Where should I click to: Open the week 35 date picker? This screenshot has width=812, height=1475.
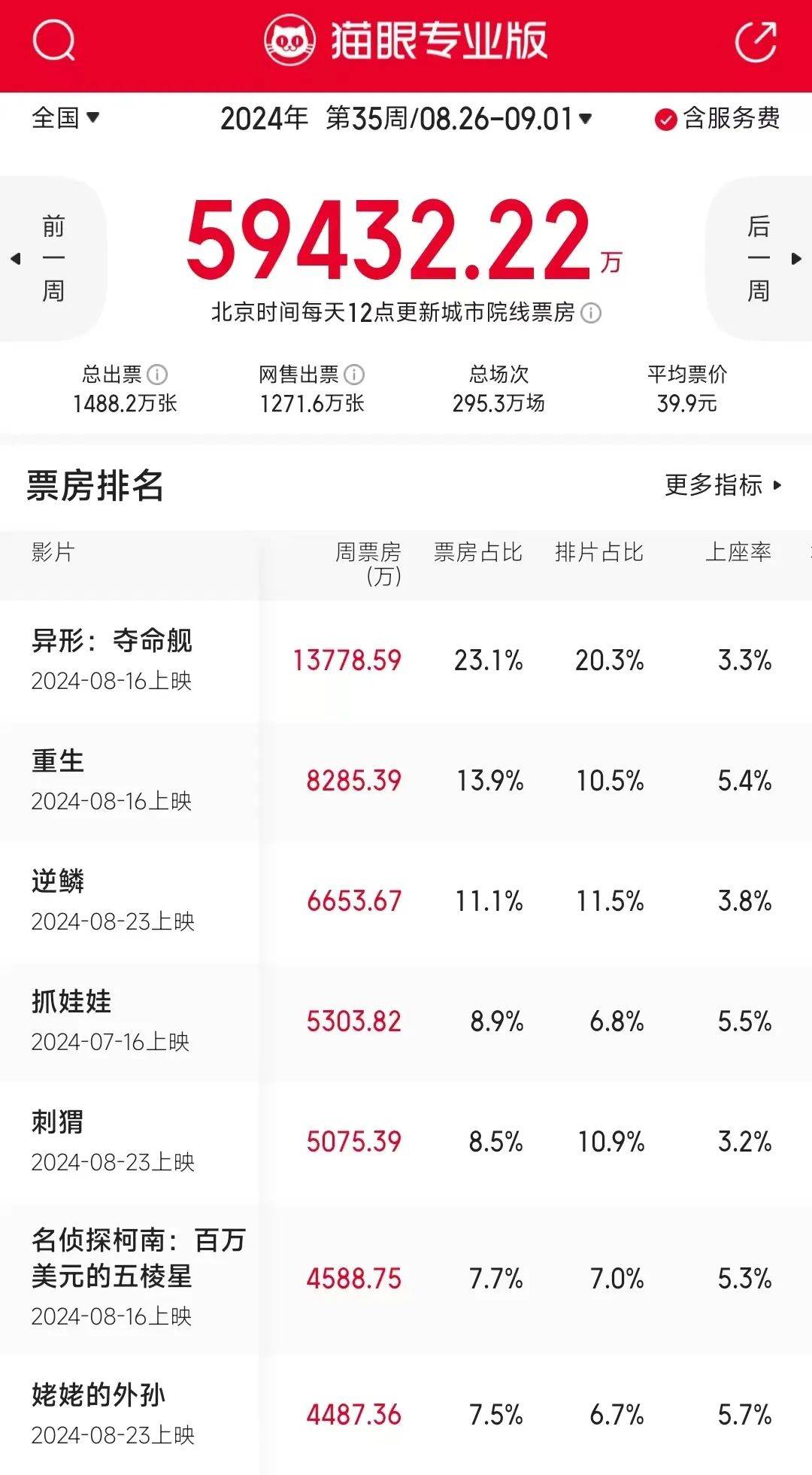click(459, 119)
